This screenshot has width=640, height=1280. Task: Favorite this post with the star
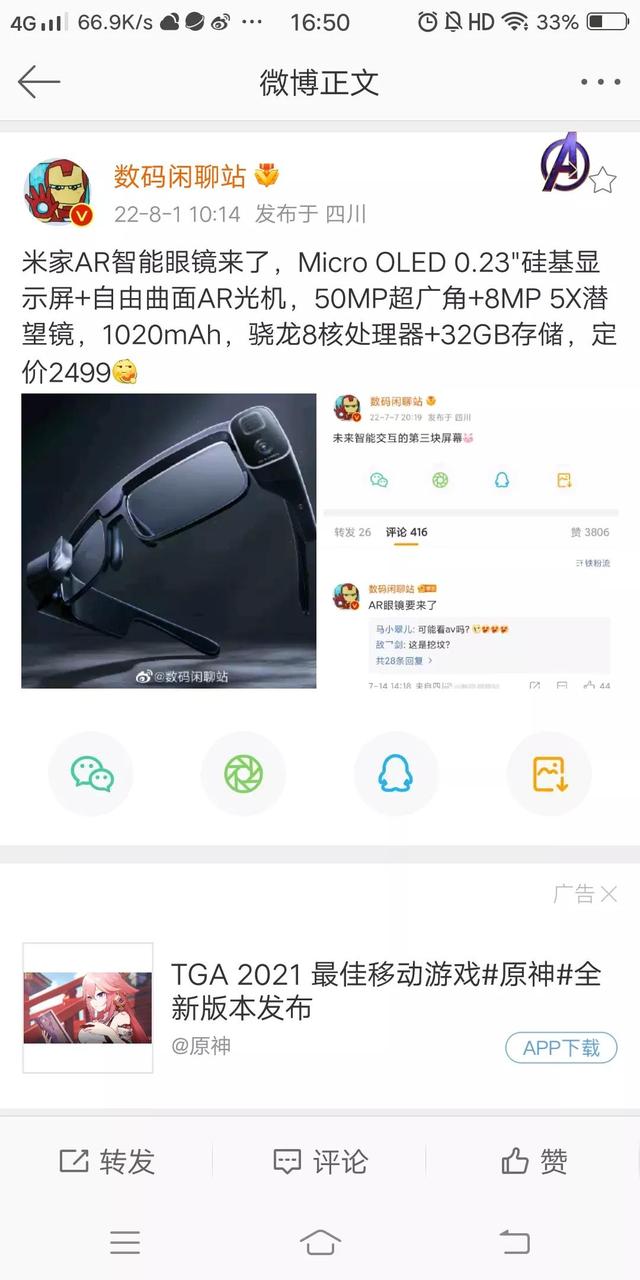coord(603,180)
